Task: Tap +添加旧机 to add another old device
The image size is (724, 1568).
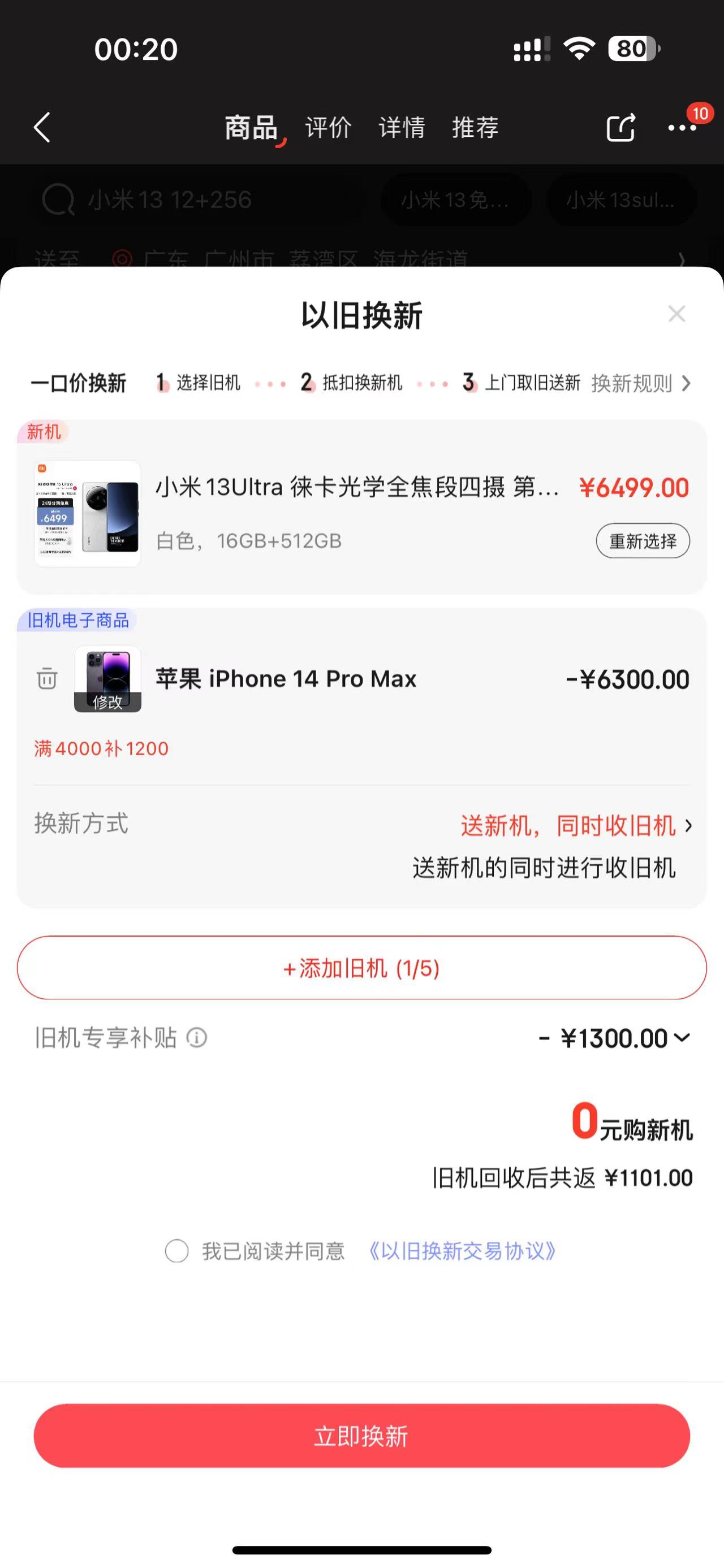Action: (361, 968)
